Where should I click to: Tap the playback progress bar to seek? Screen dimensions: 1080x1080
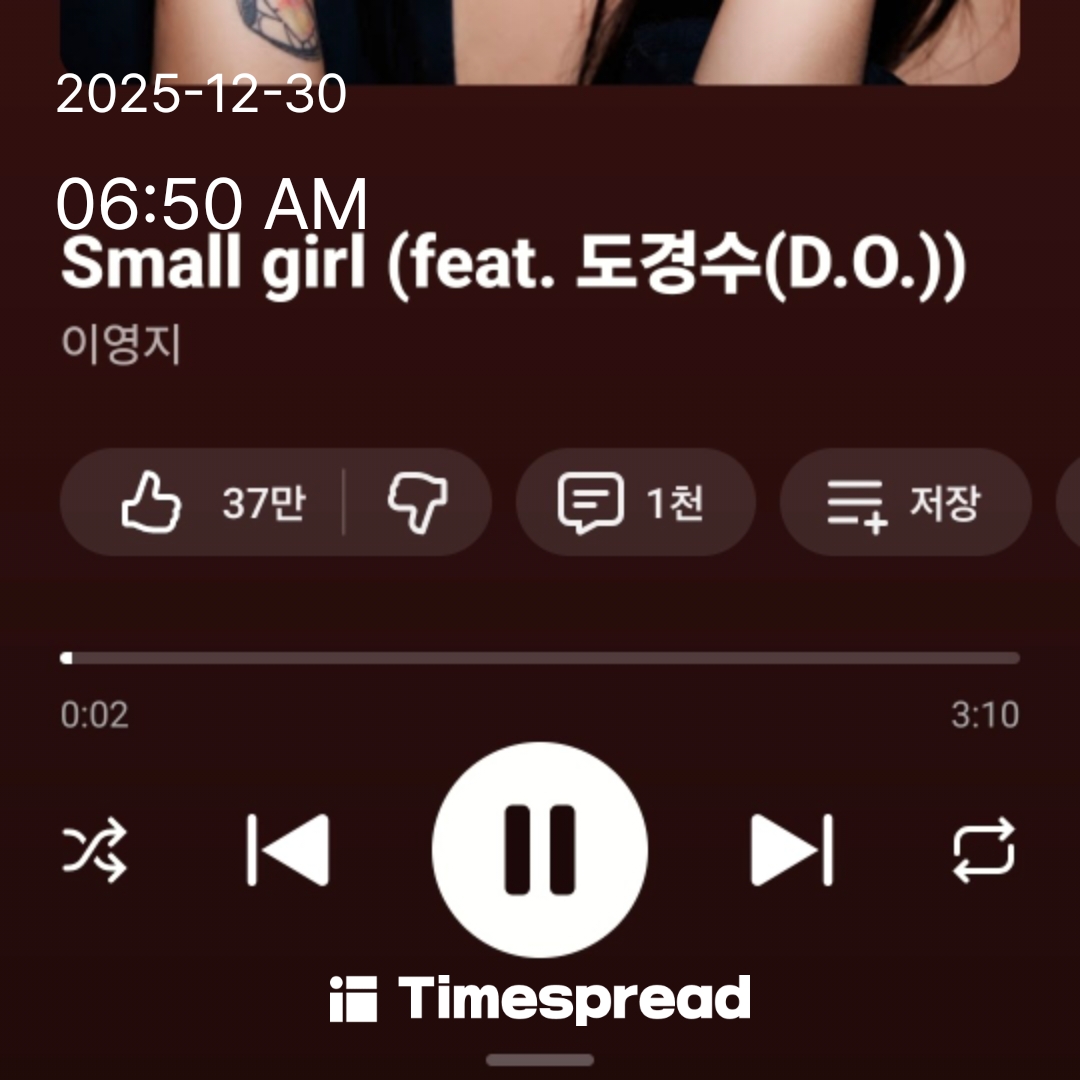click(x=540, y=658)
